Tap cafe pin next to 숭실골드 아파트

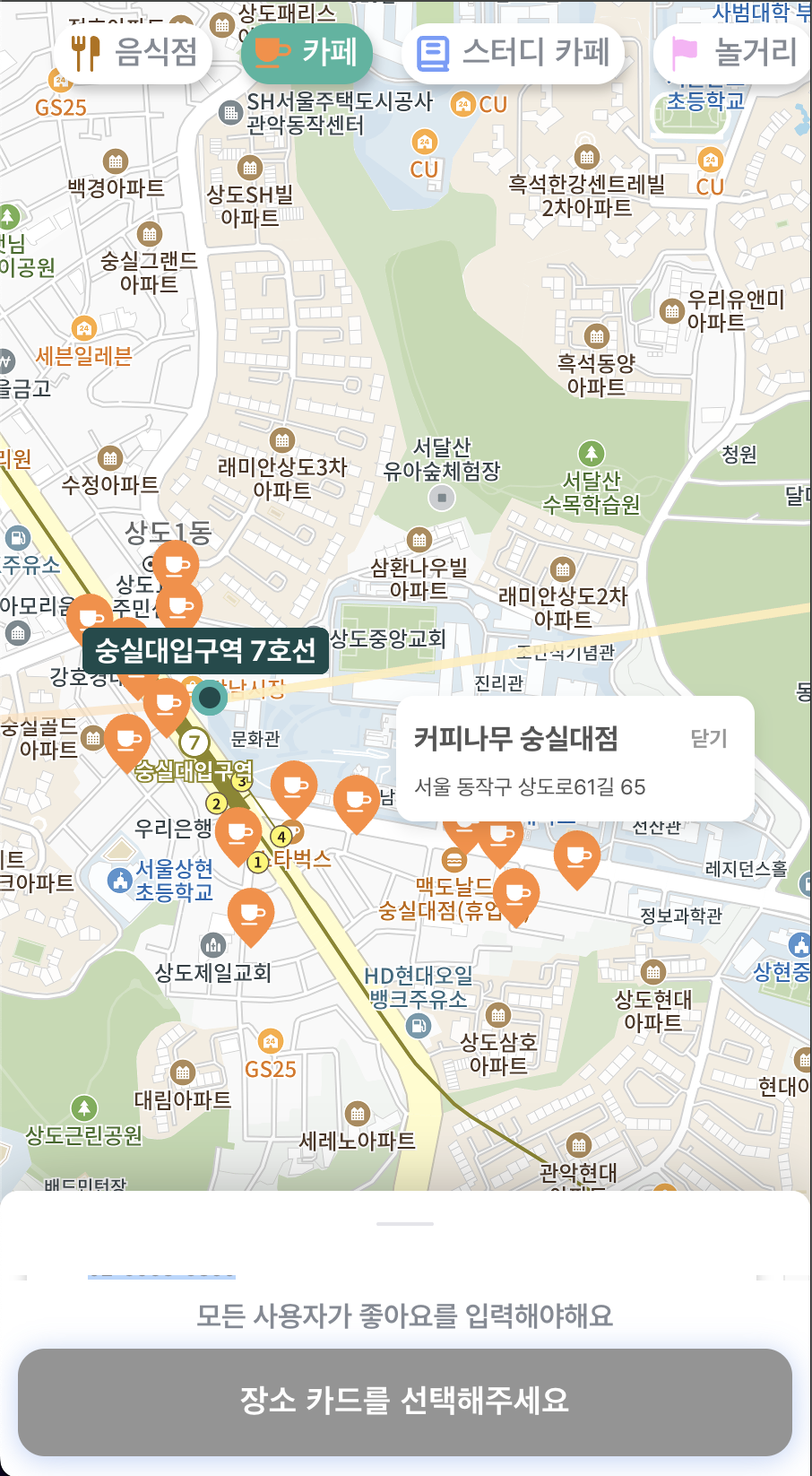127,739
